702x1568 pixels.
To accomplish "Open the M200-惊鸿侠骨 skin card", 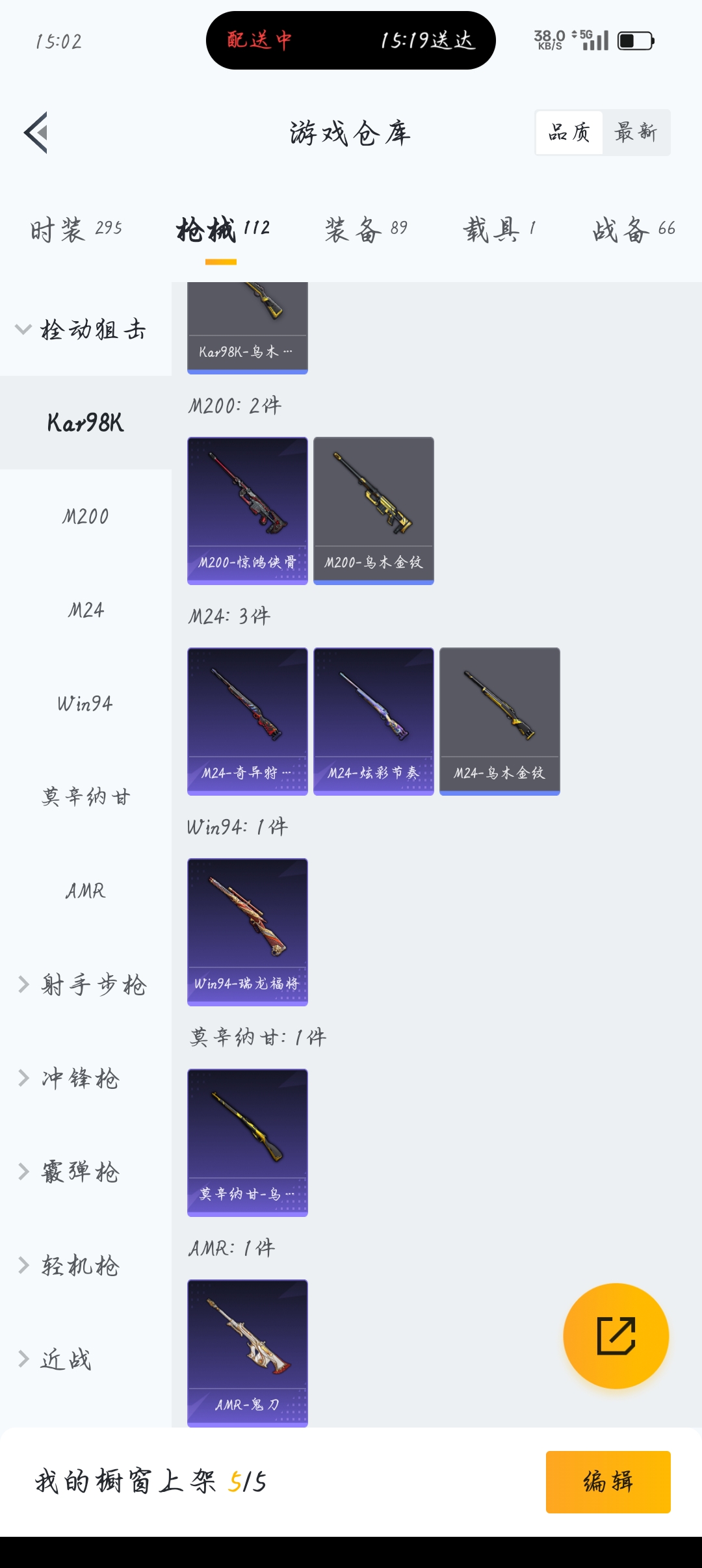I will pyautogui.click(x=248, y=510).
